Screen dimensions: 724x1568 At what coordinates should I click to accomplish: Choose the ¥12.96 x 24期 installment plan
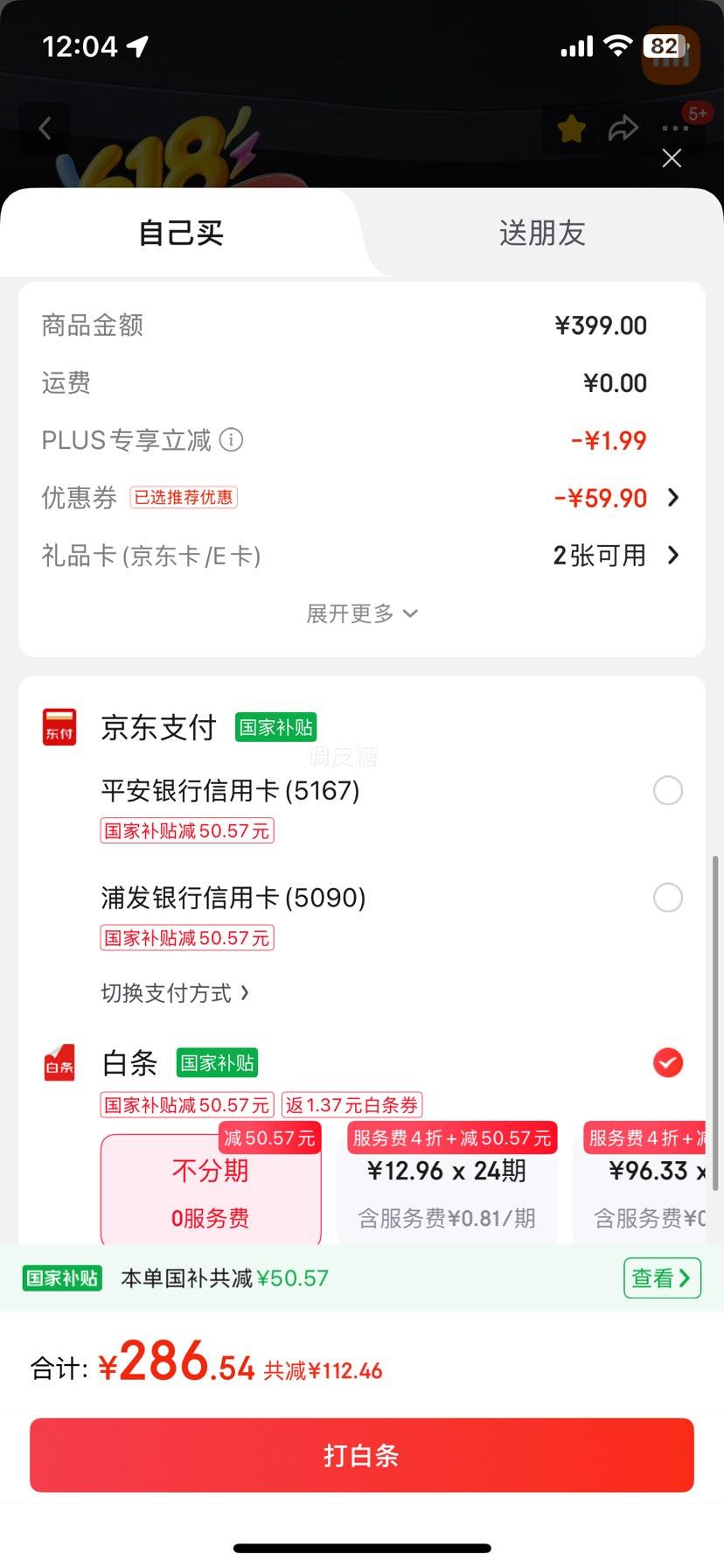click(448, 1192)
